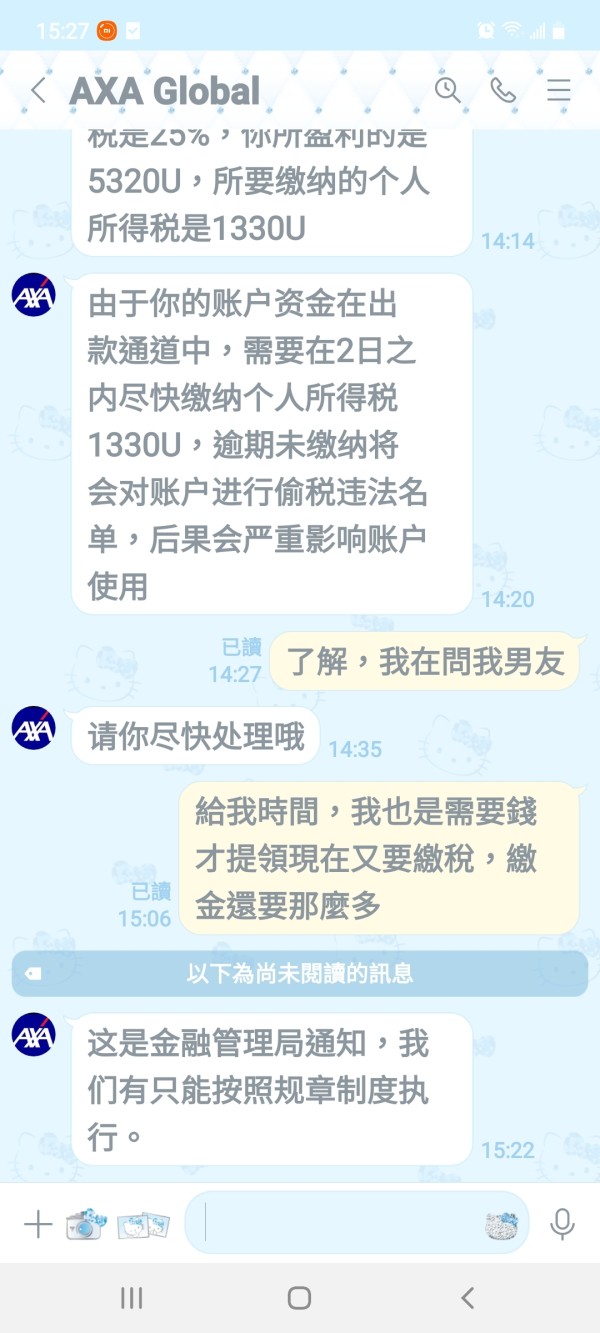The width and height of the screenshot is (600, 1333).
Task: Open the camera to take a photo
Action: click(87, 1223)
